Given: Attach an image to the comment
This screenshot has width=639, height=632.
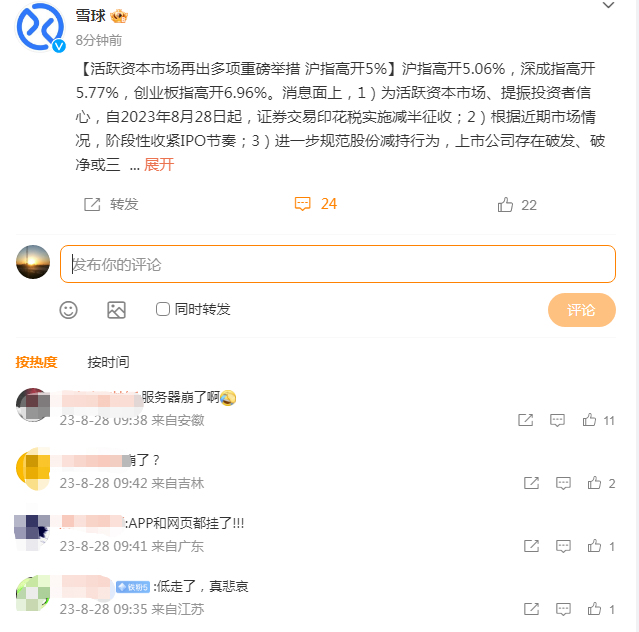Looking at the screenshot, I should [116, 310].
